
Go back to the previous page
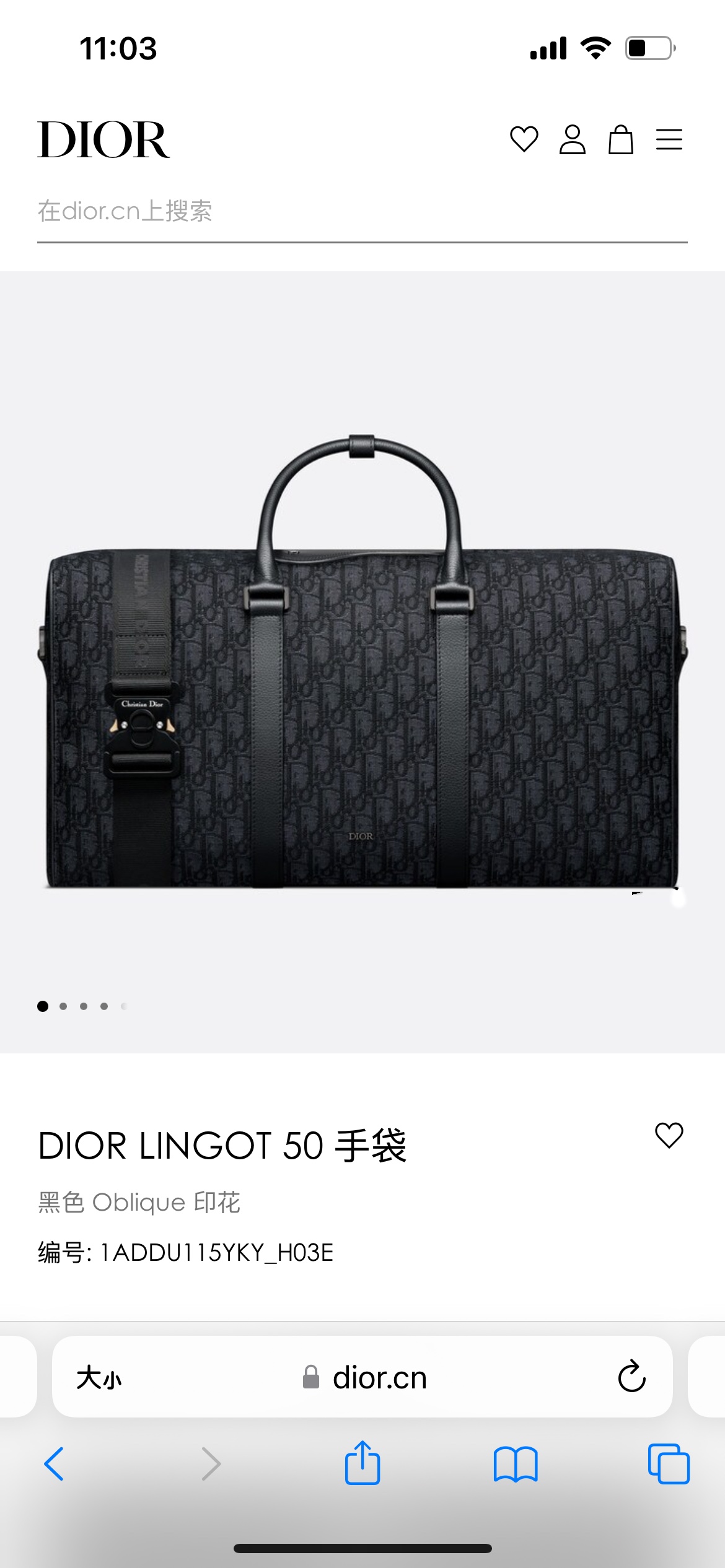[x=55, y=1464]
